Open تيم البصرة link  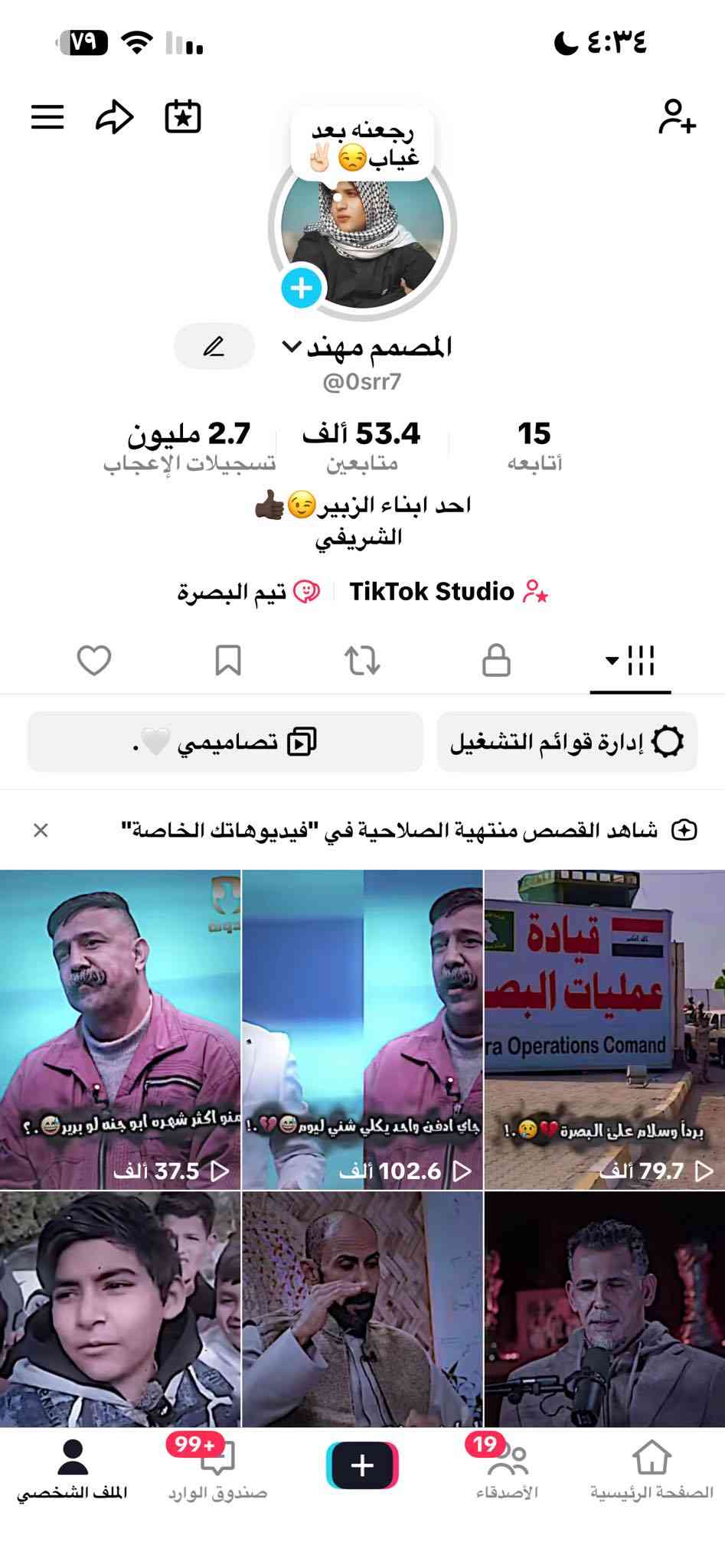click(x=248, y=592)
